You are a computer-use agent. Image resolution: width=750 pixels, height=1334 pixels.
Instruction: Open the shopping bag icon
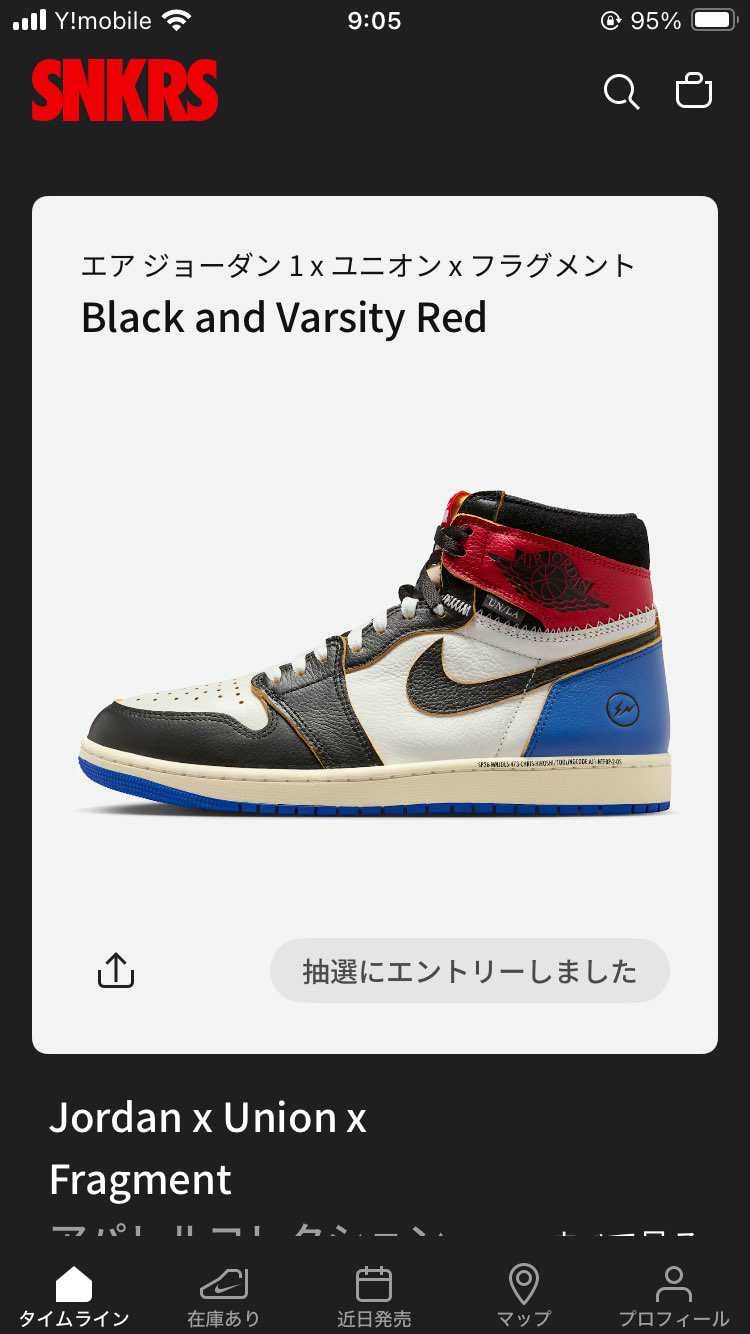[x=694, y=91]
